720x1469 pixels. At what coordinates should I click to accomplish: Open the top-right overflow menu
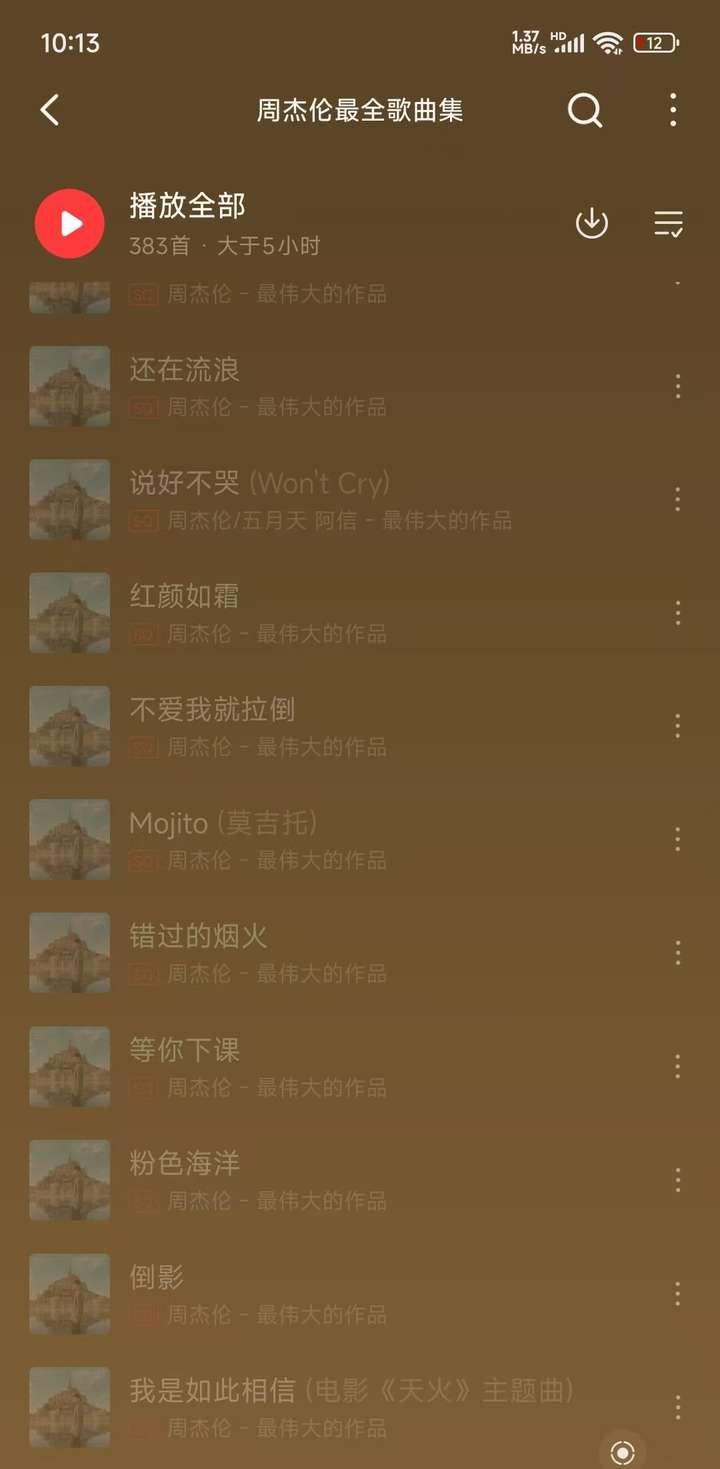point(673,110)
